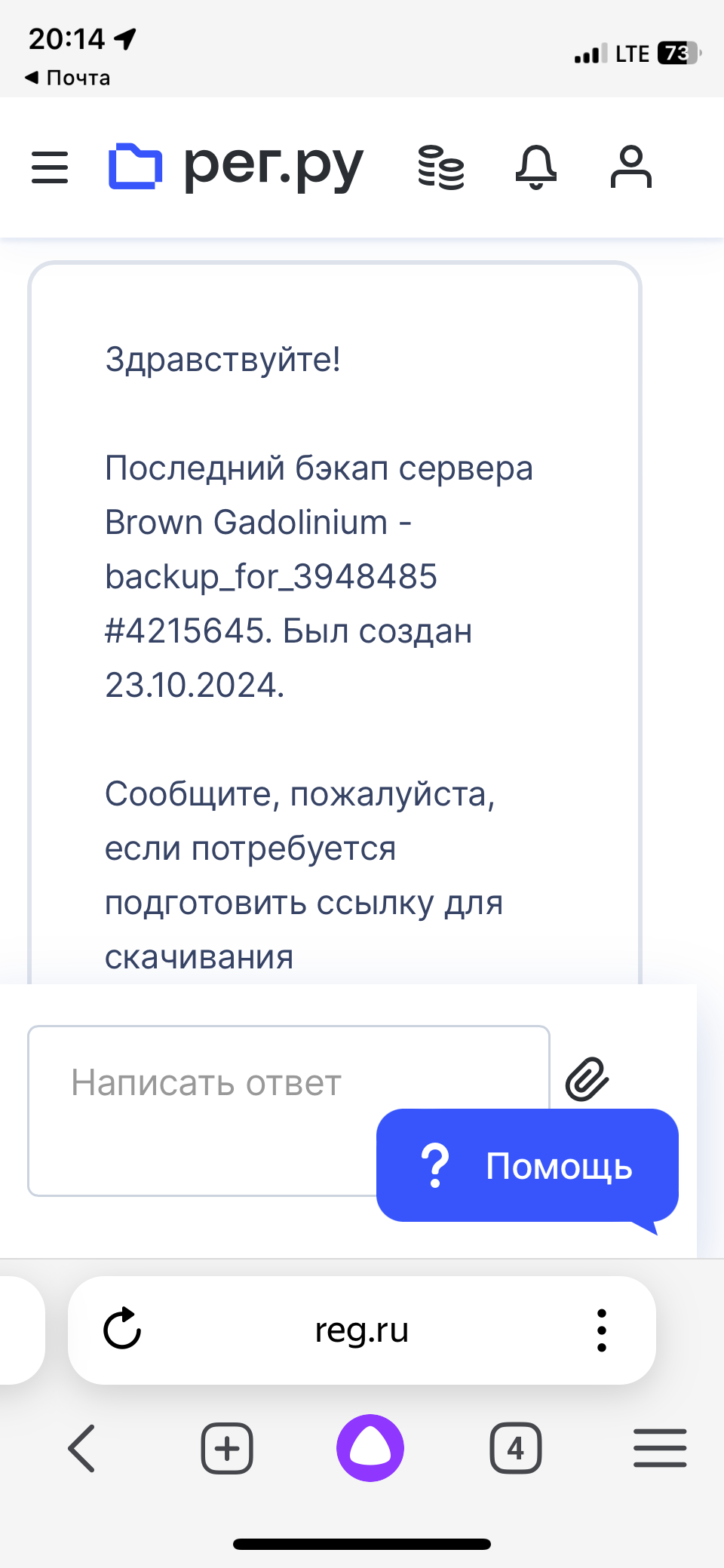Attach a file with the paperclip
The height and width of the screenshot is (1568, 724).
point(587,1079)
